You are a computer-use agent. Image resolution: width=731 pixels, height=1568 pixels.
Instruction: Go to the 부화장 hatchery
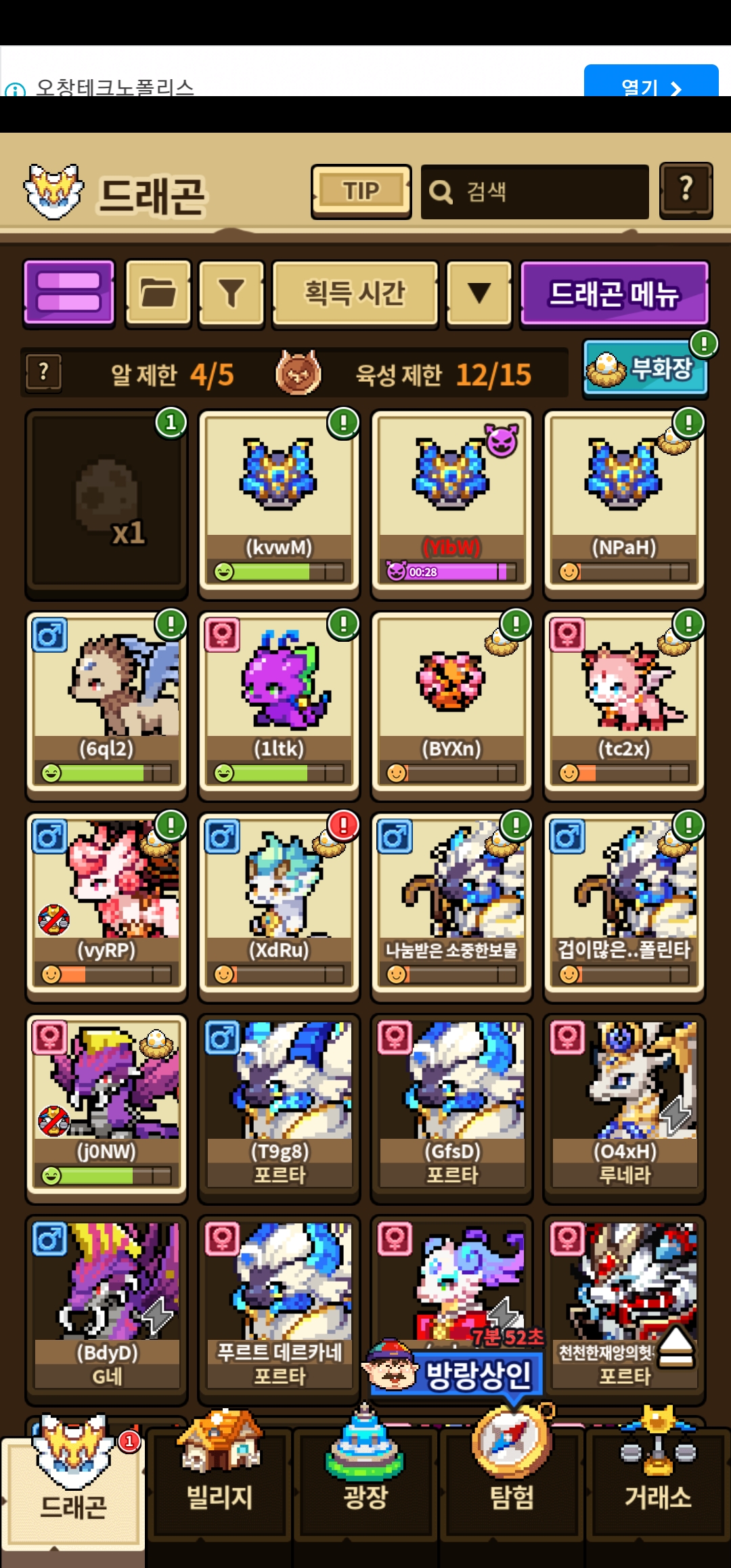coord(645,368)
